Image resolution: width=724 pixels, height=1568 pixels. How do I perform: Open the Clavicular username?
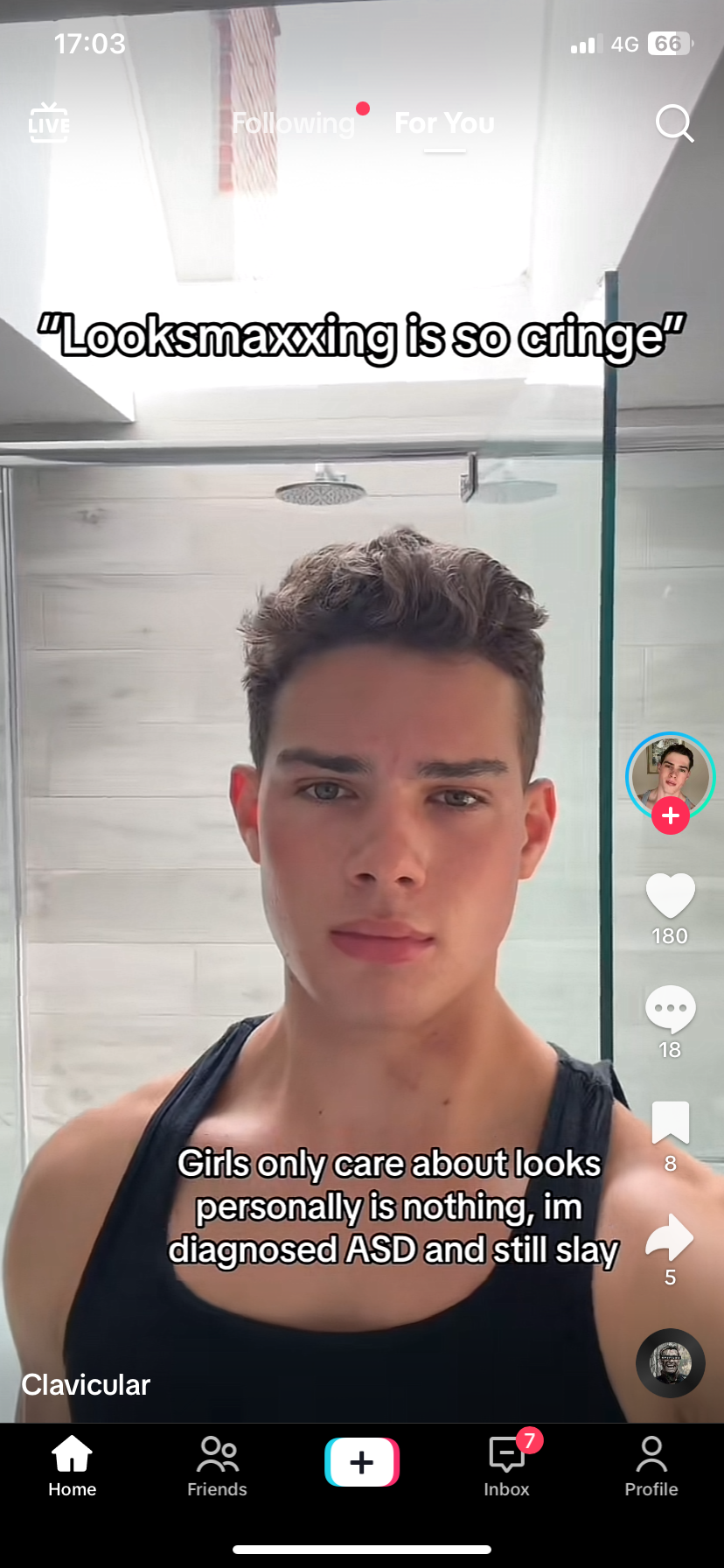(86, 1384)
